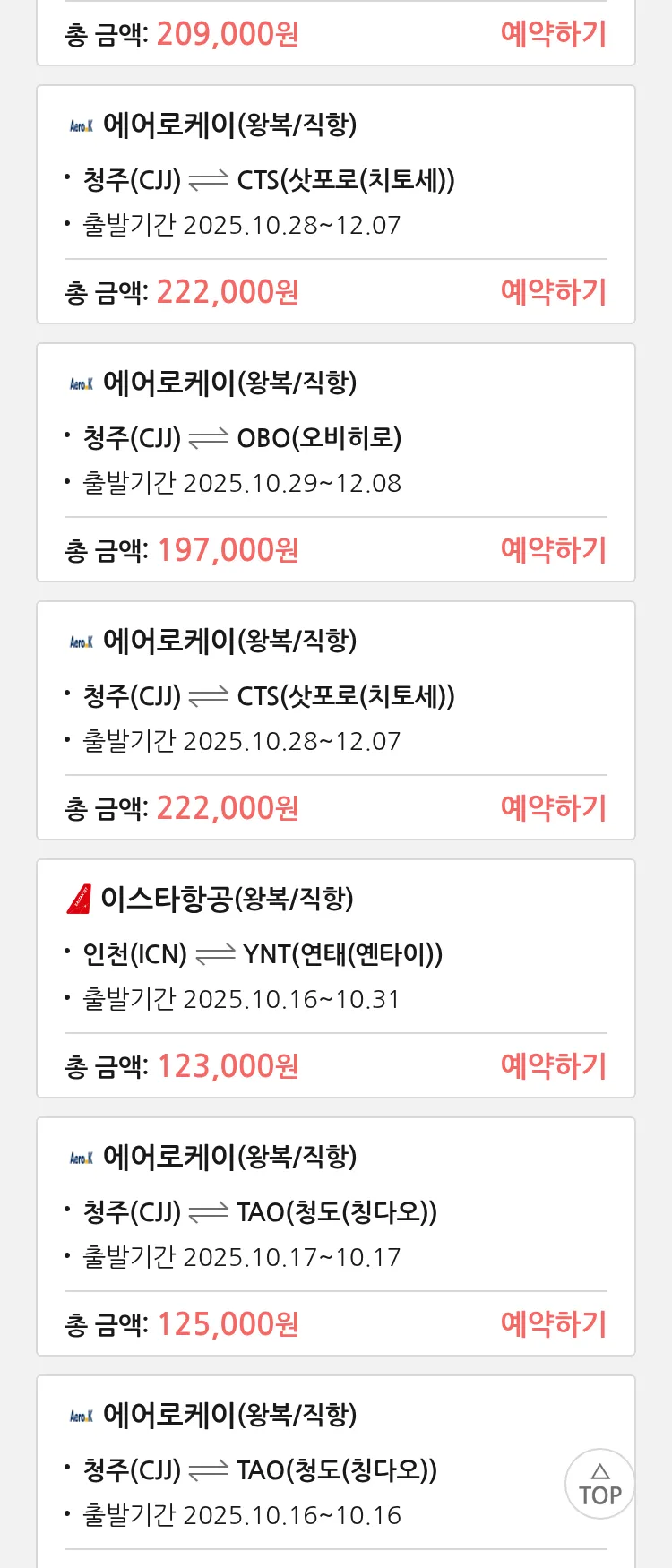Book the 209,000원 fare
Viewport: 672px width, 1568px height.
coord(553,34)
